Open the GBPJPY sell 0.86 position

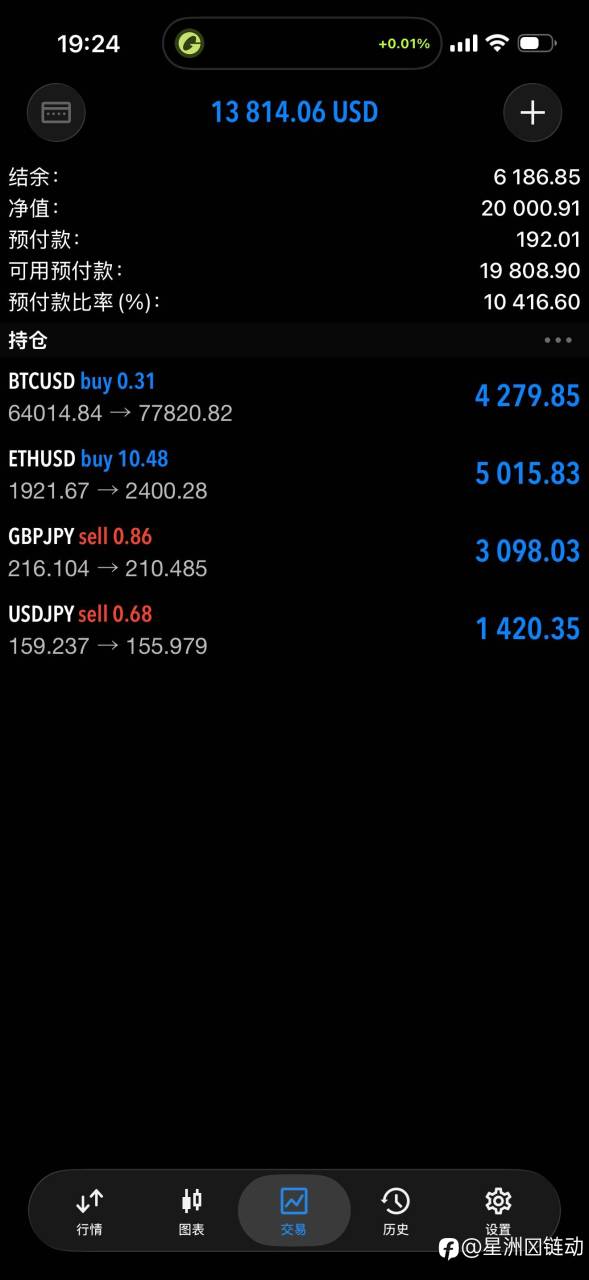coord(294,552)
